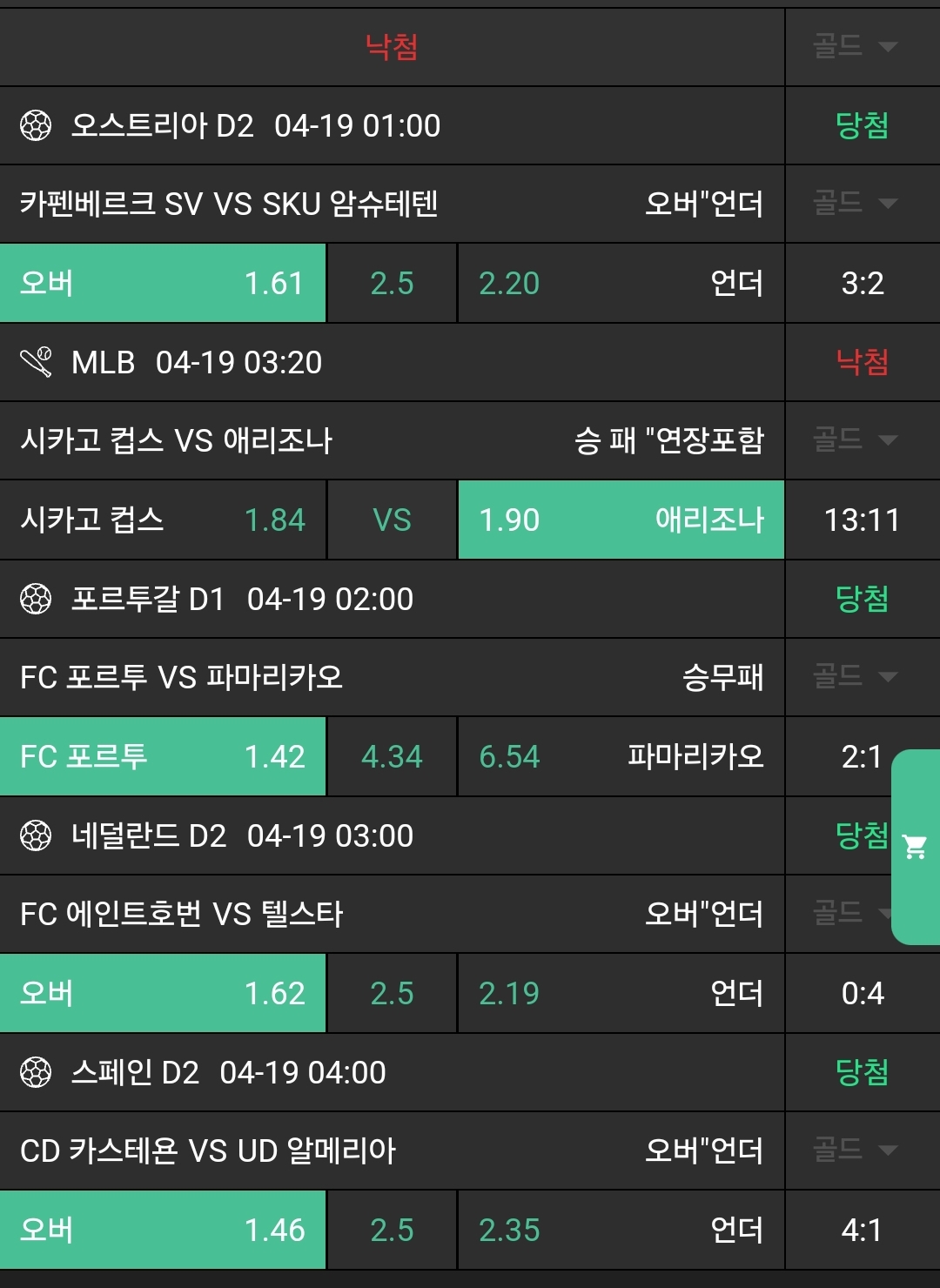This screenshot has height=1288, width=940.
Task: Open the floating shopping cart button
Action: coord(915,846)
